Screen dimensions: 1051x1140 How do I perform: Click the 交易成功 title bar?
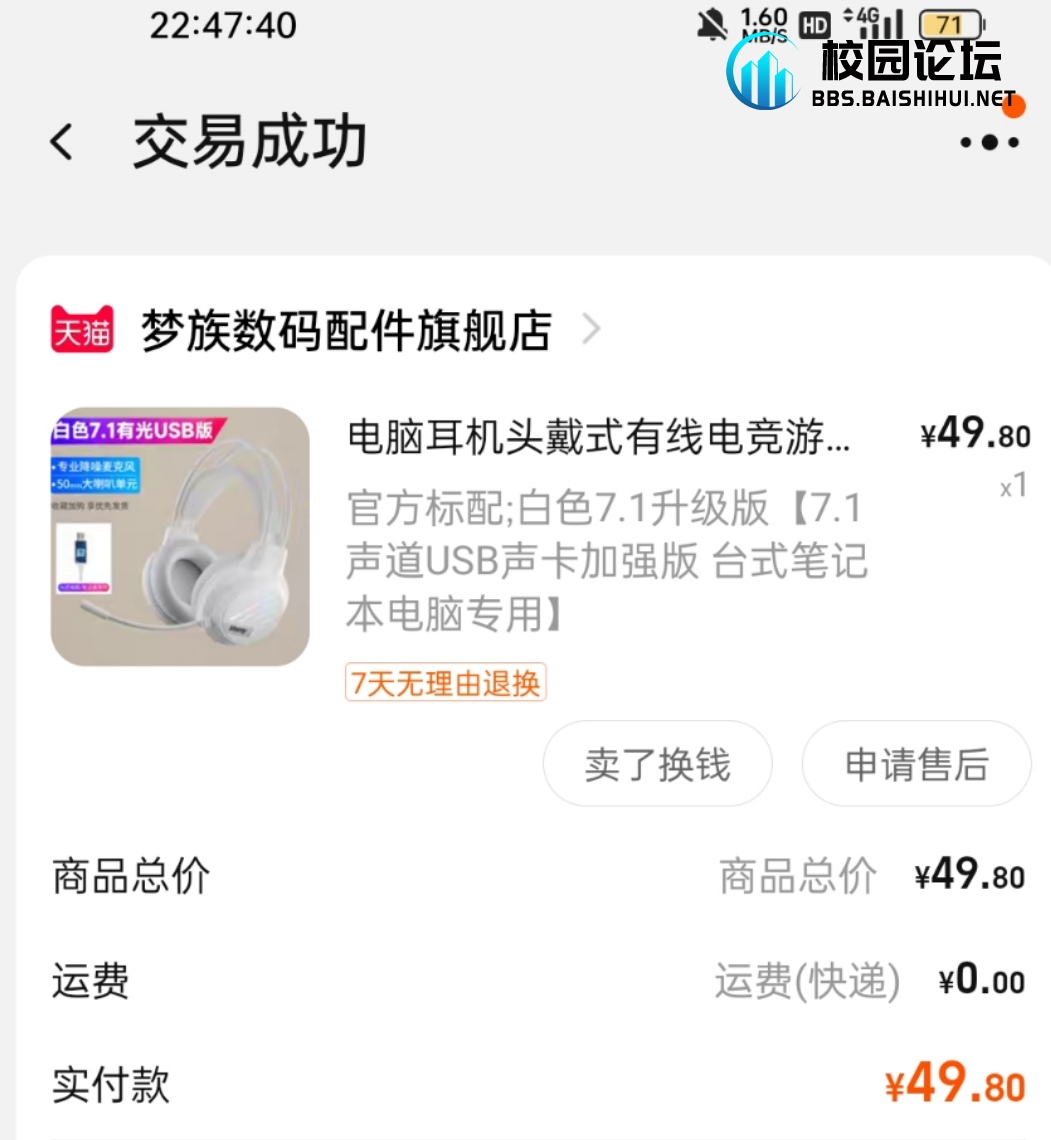[x=249, y=140]
